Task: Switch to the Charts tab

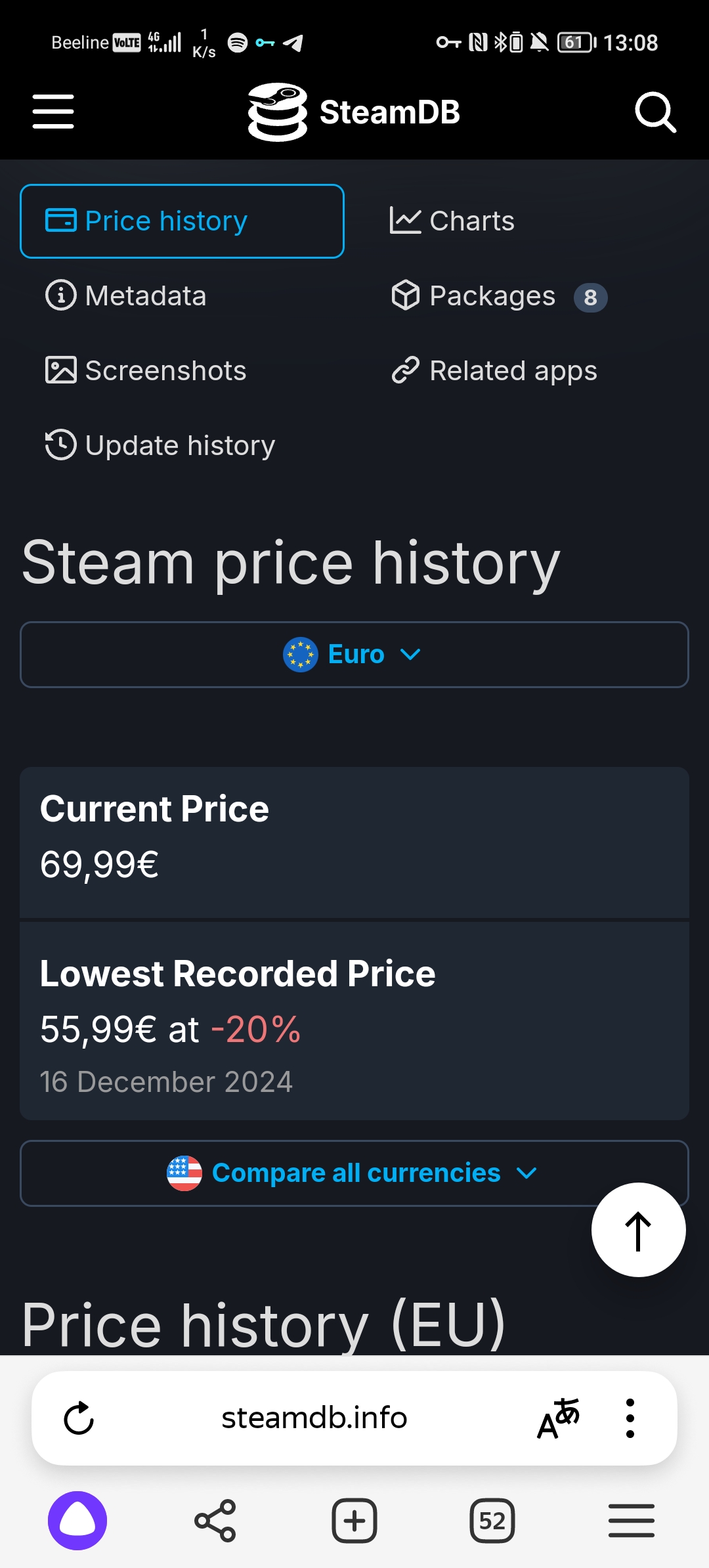Action: click(452, 221)
